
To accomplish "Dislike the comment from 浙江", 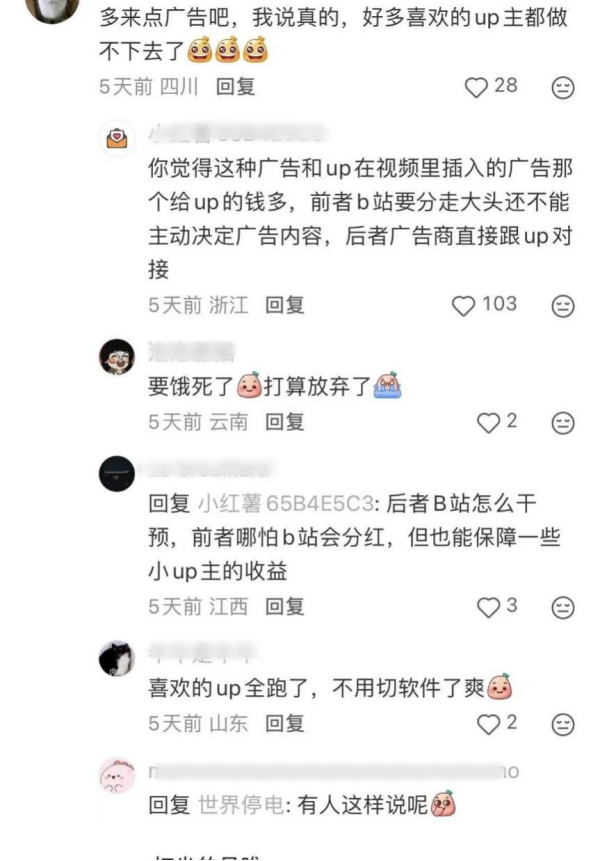I will point(563,306).
